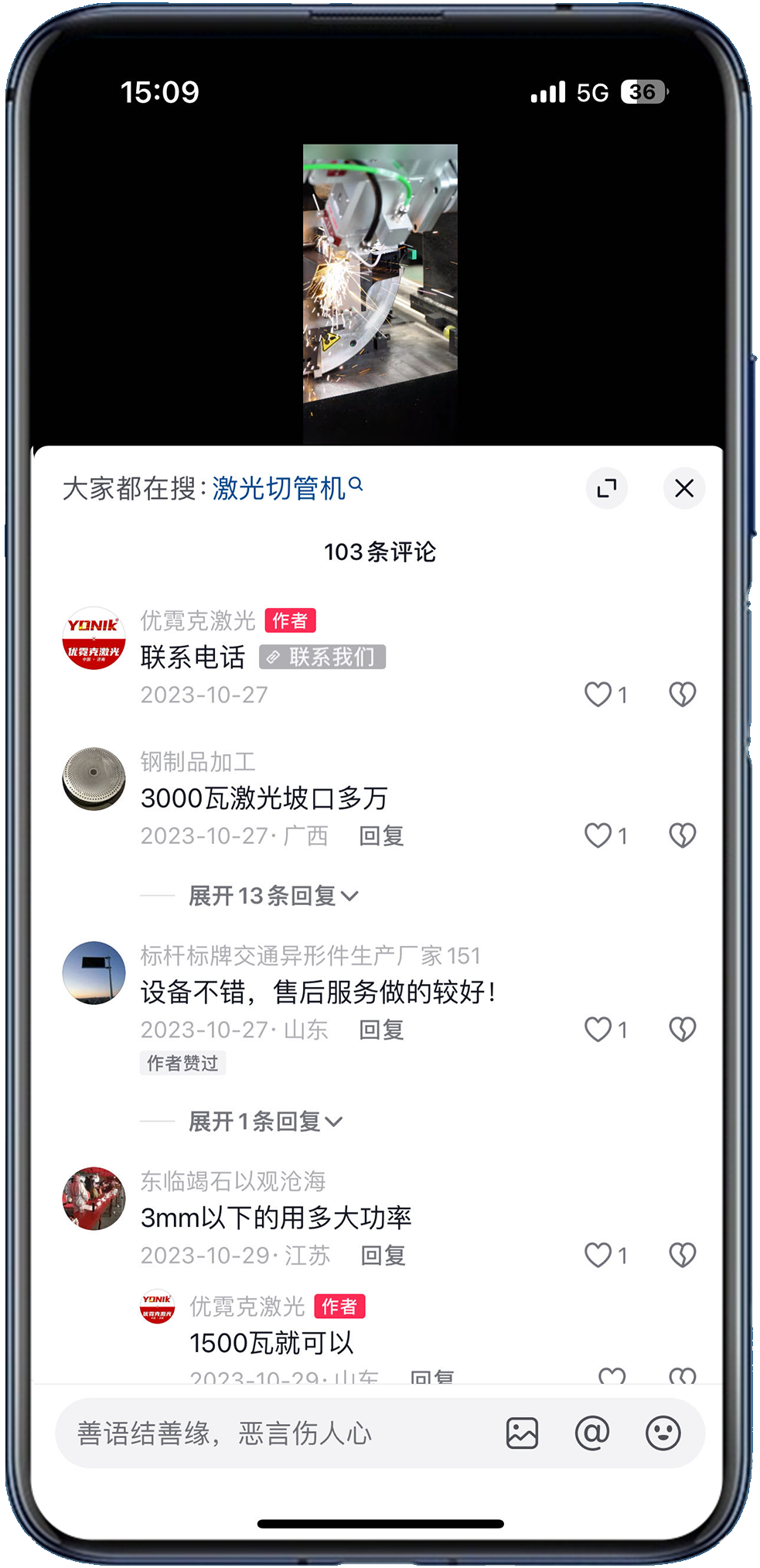The image size is (760, 1568).
Task: Like the 3000瓦激光坡口多万 comment
Action: 598,835
